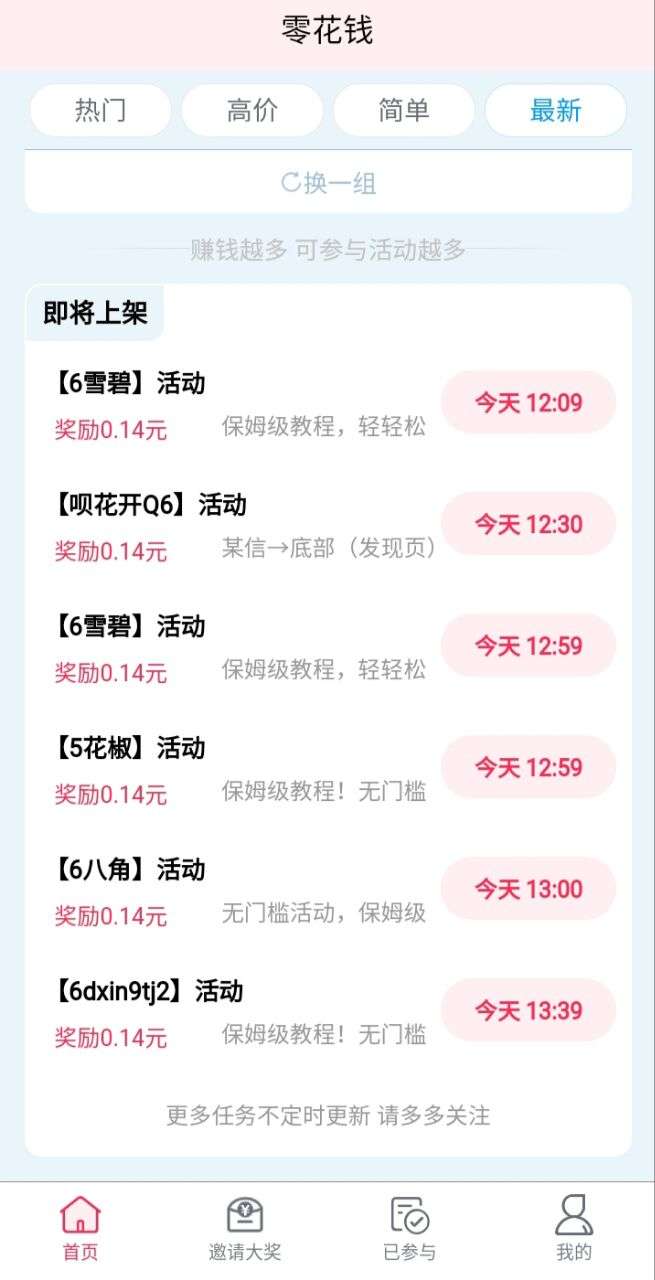Switch to the 简单 filter tab
Screen dimensions: 655x1280
404,110
